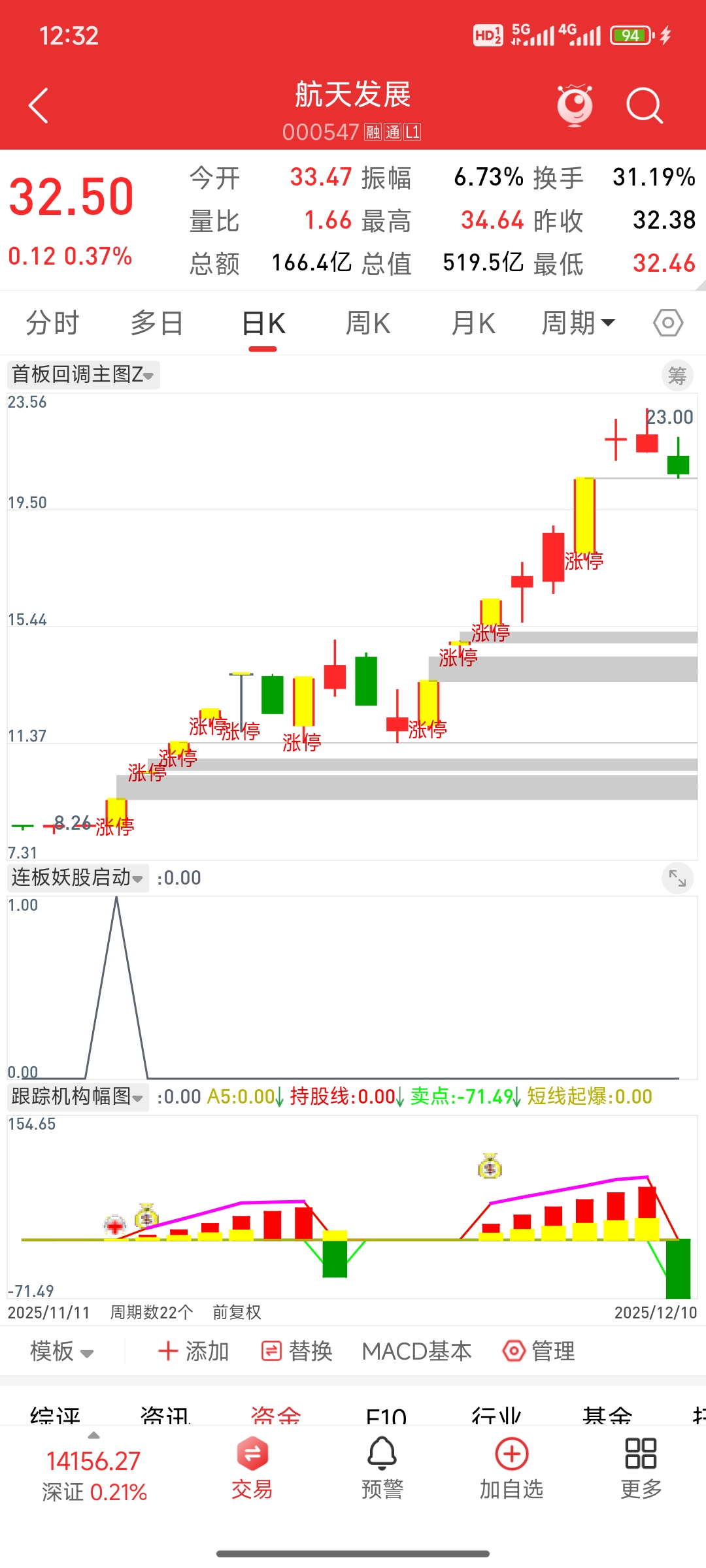Change the 首板回调主图Z main indicator

click(x=83, y=375)
